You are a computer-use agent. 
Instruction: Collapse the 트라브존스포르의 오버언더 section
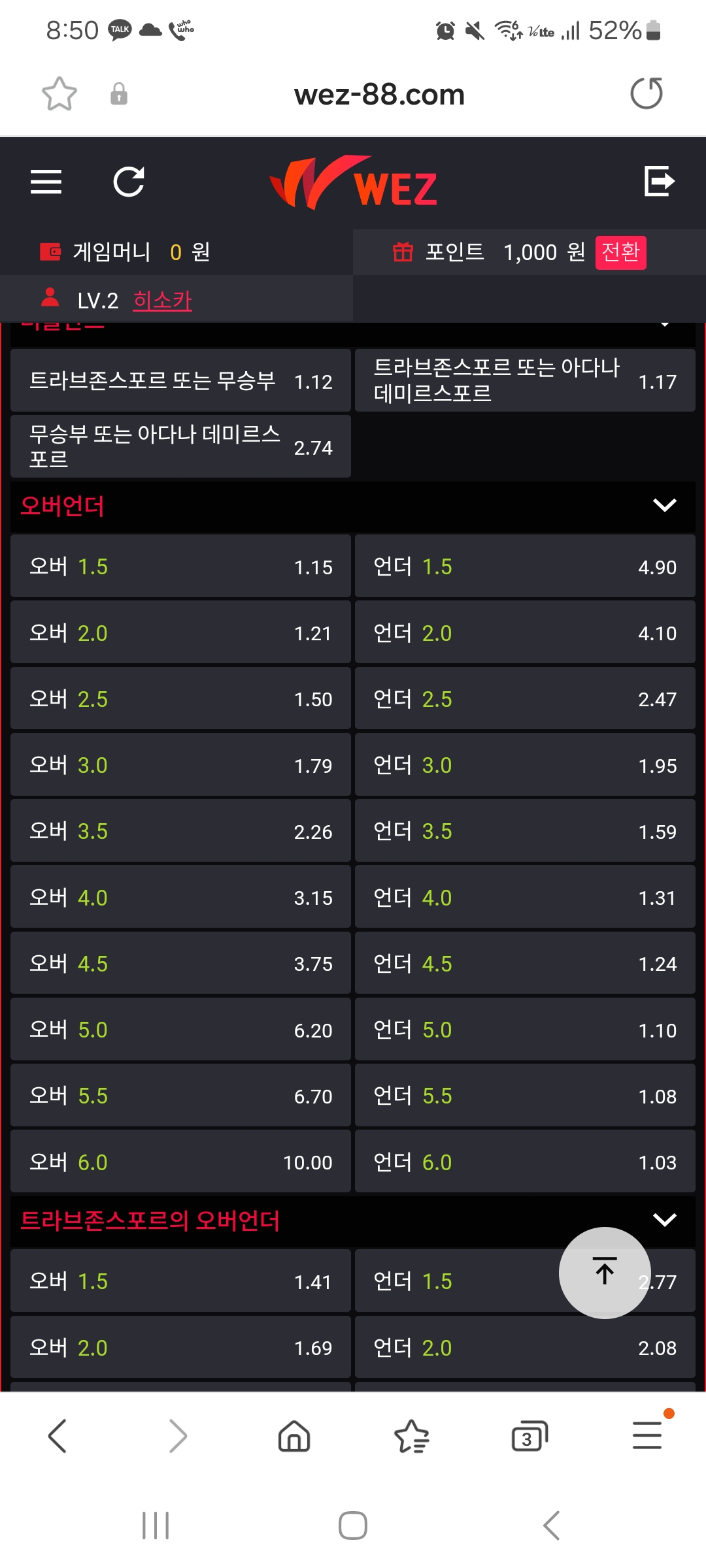(x=664, y=1220)
